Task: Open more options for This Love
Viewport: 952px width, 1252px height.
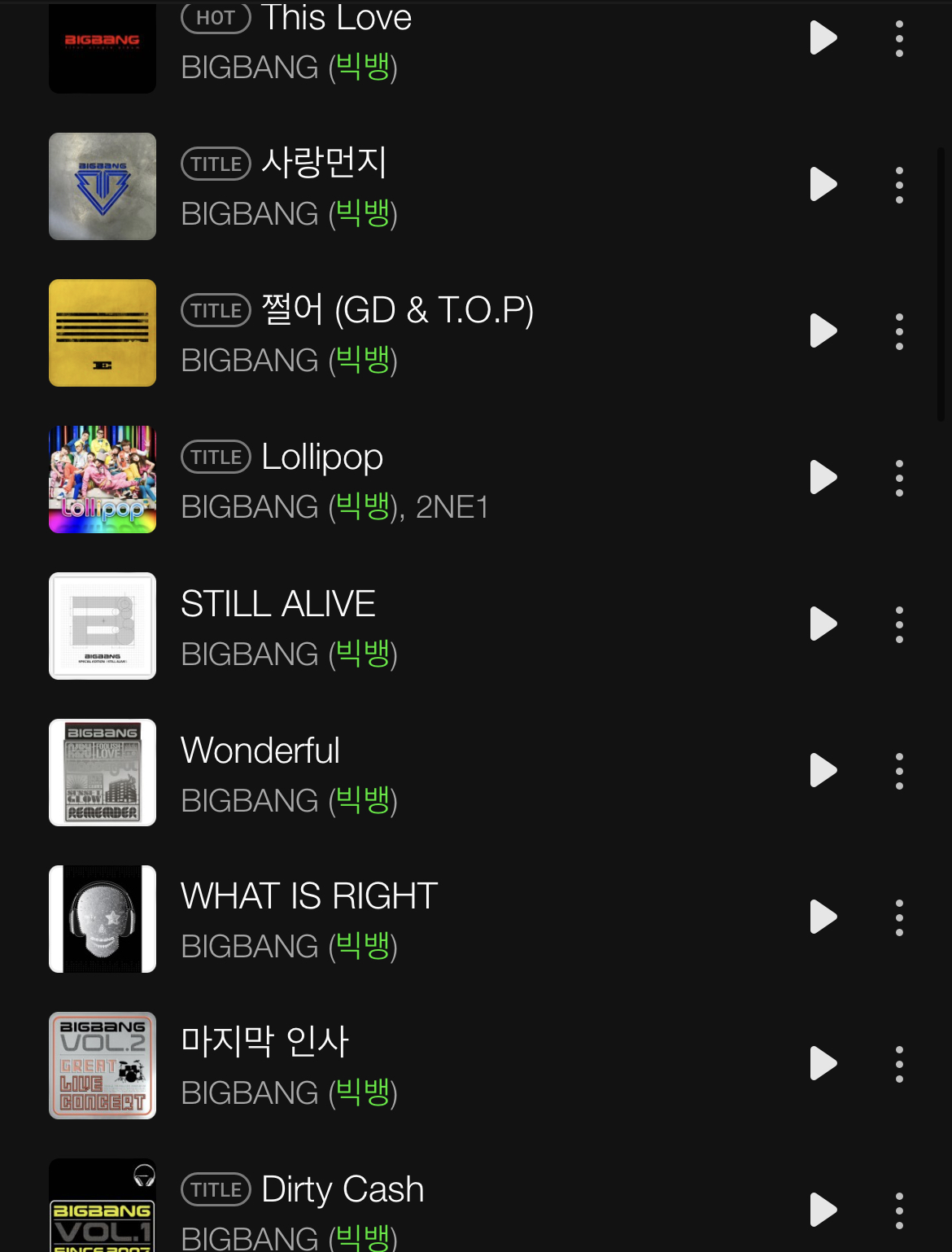Action: (899, 38)
